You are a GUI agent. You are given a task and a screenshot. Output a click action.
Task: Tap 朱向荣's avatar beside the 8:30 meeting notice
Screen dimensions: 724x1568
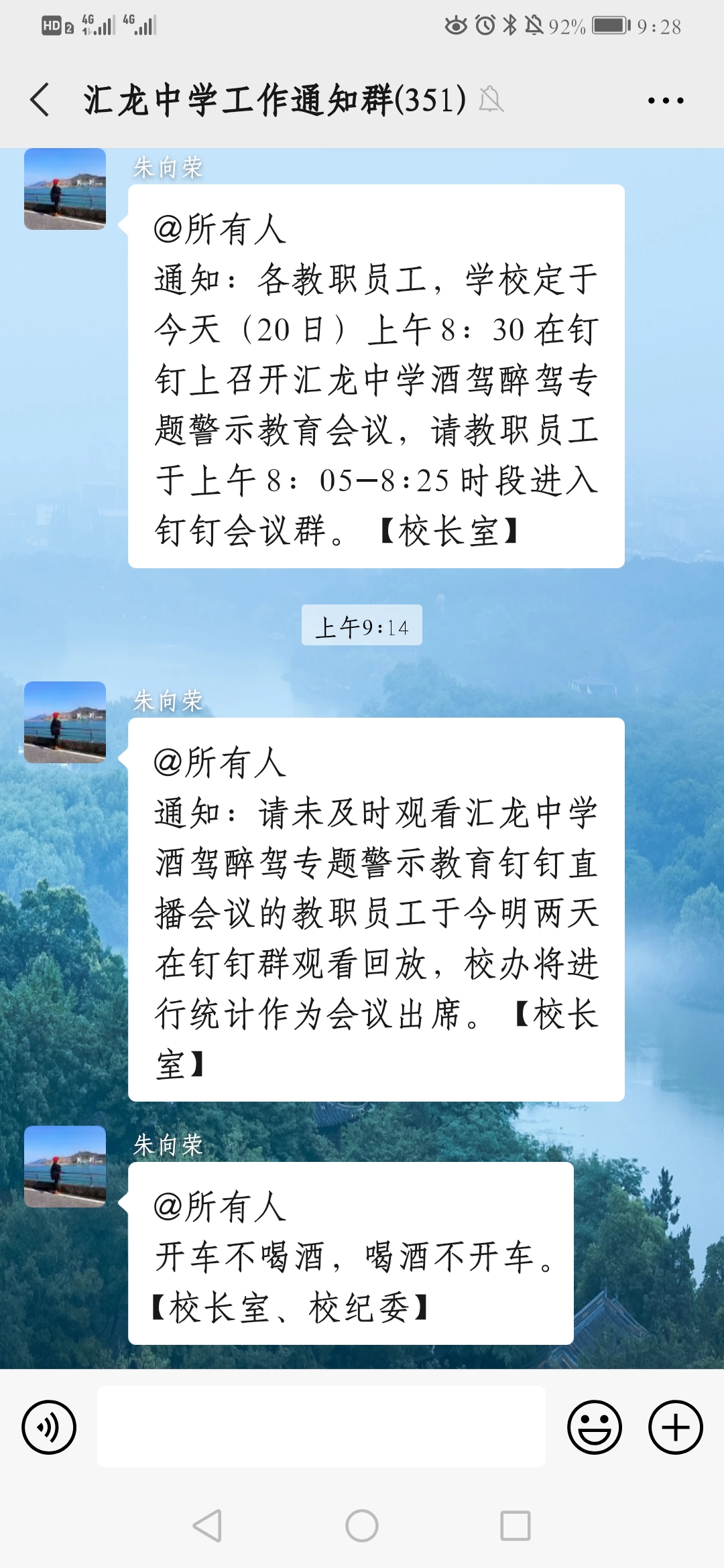(65, 189)
